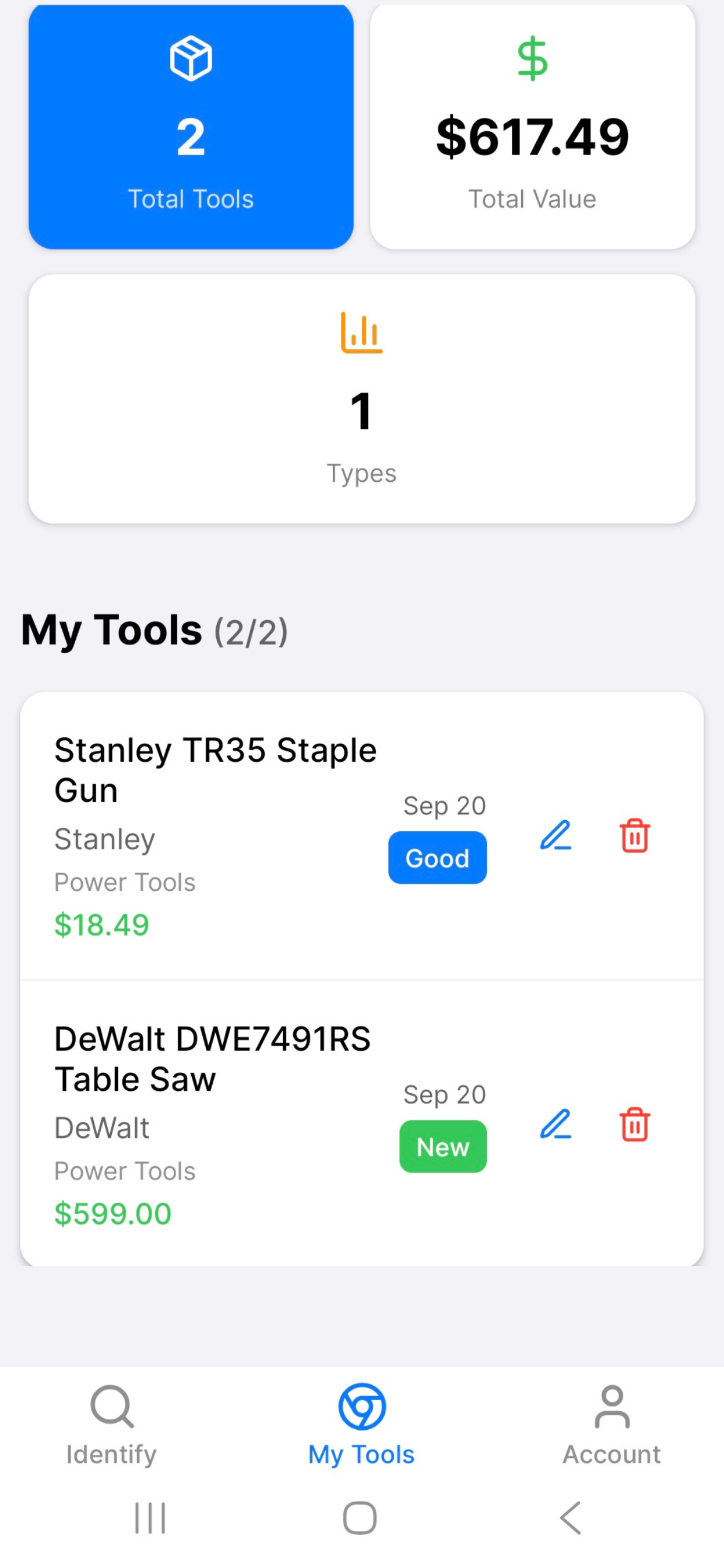This screenshot has height=1568, width=724.
Task: Tap the My Tools (2/2) heading
Action: pos(154,630)
